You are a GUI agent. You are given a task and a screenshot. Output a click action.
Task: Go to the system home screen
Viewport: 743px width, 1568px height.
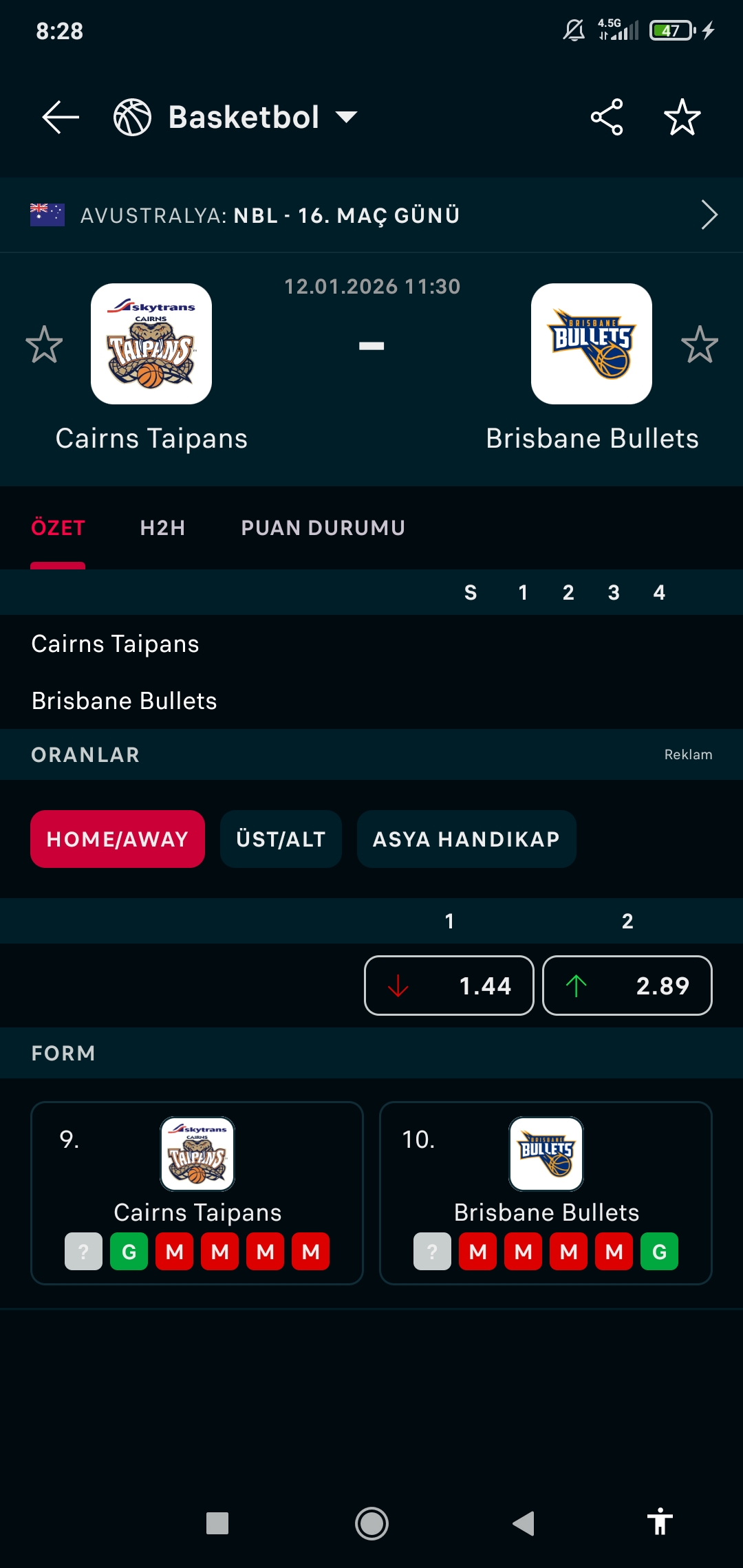(x=371, y=1523)
